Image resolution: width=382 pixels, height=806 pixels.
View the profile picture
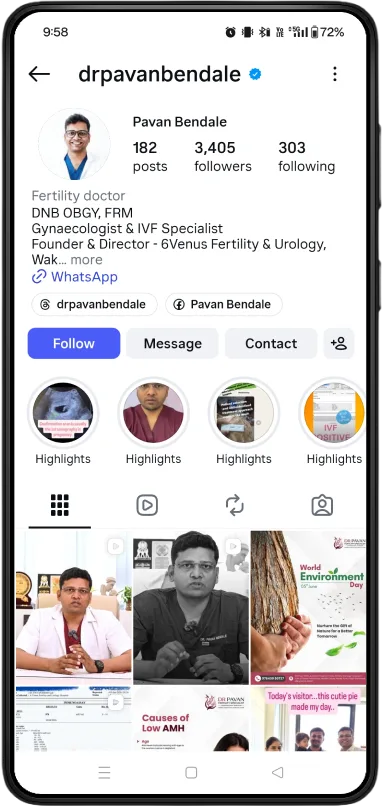coord(75,144)
